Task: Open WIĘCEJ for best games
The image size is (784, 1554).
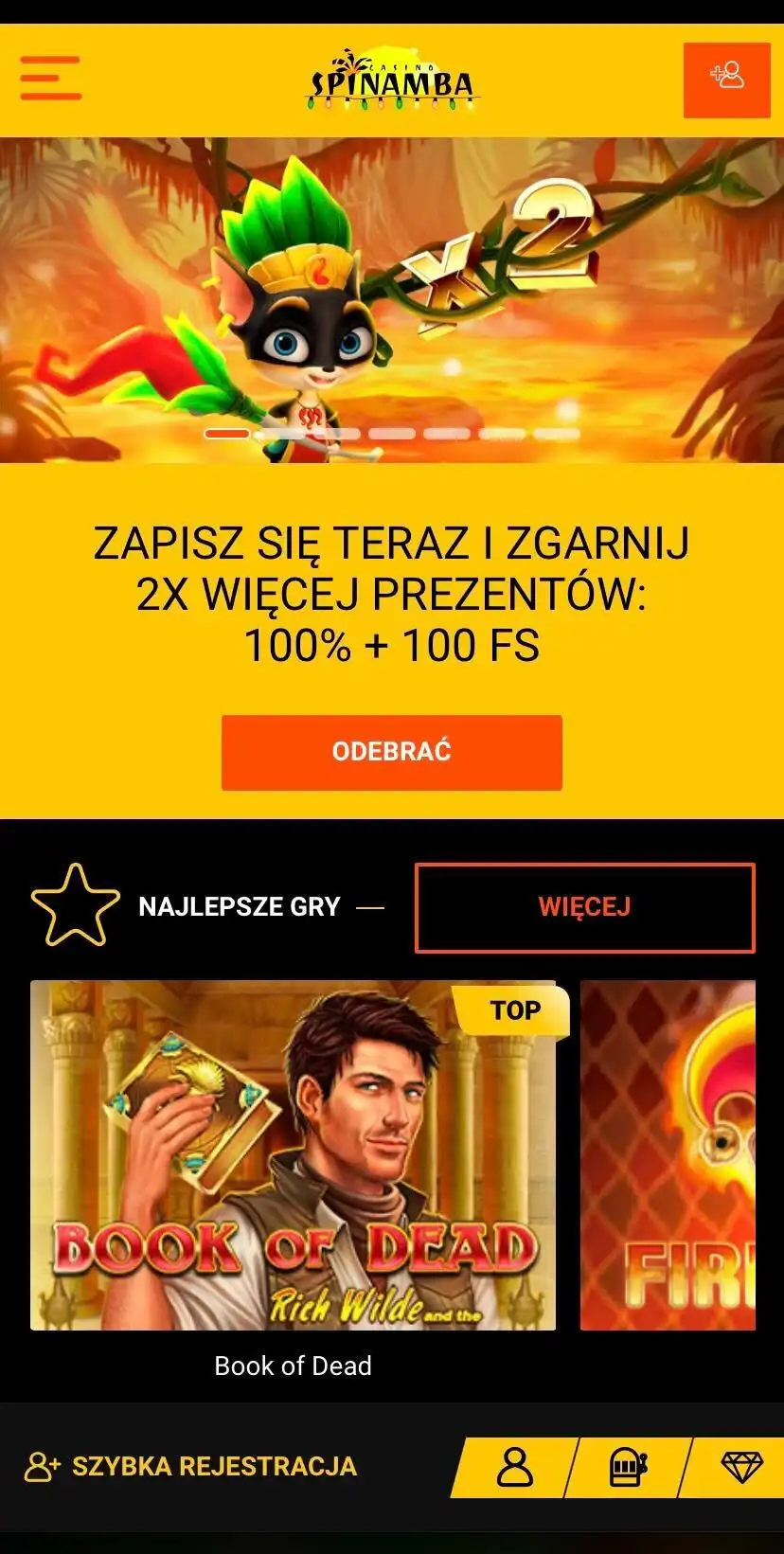Action: 584,906
